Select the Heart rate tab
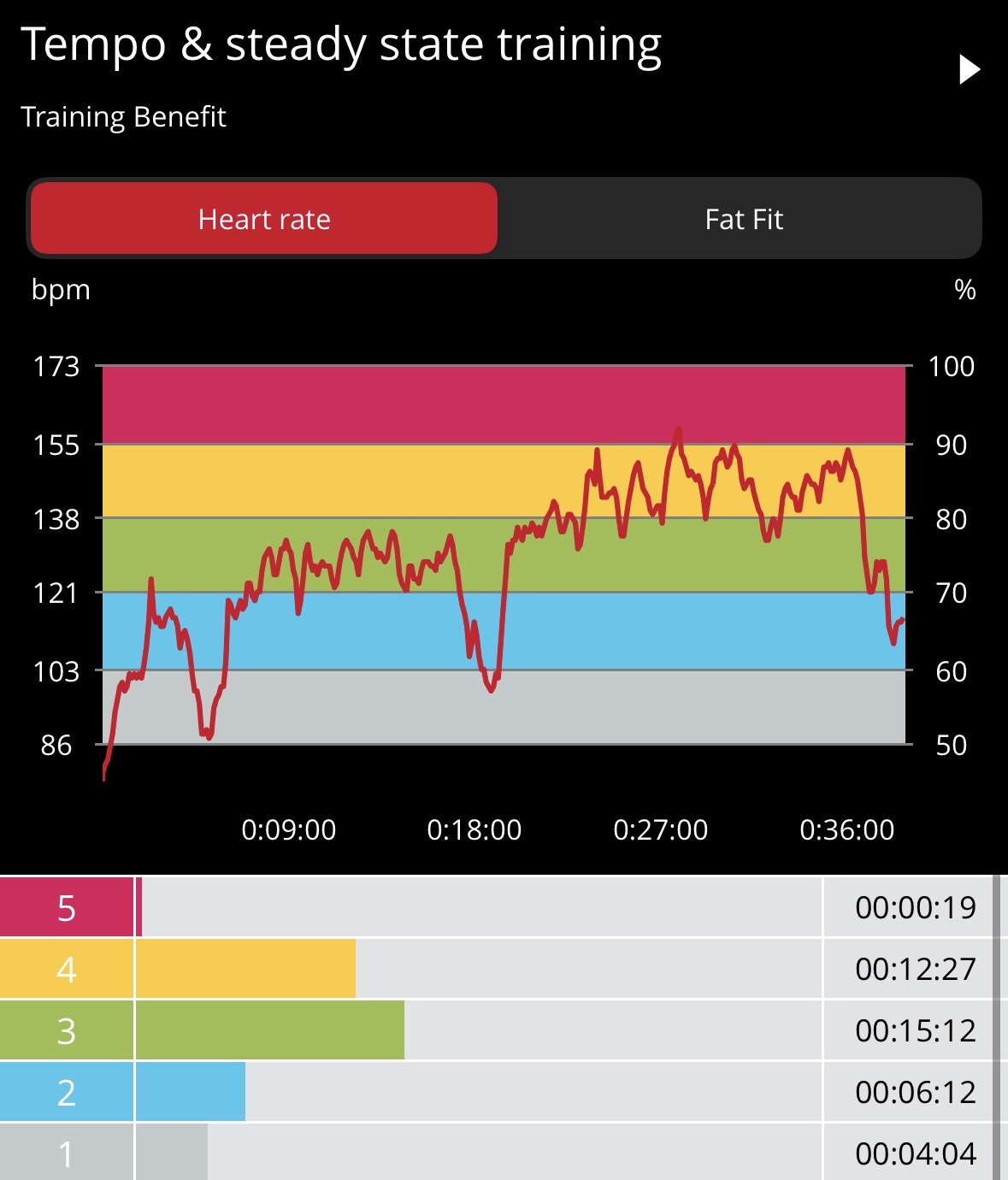Screen dimensions: 1008x1180 (x=264, y=220)
